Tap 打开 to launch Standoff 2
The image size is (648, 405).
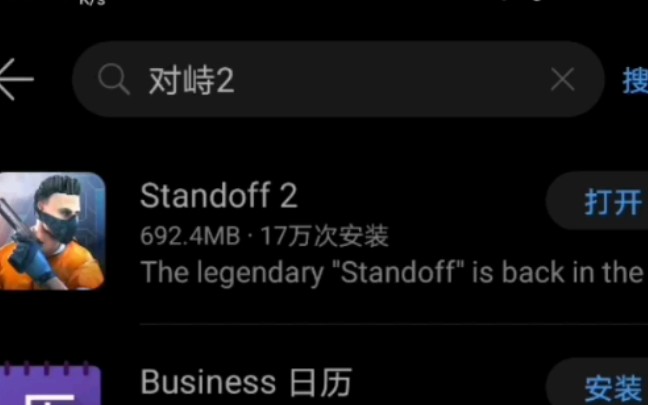[x=609, y=202]
